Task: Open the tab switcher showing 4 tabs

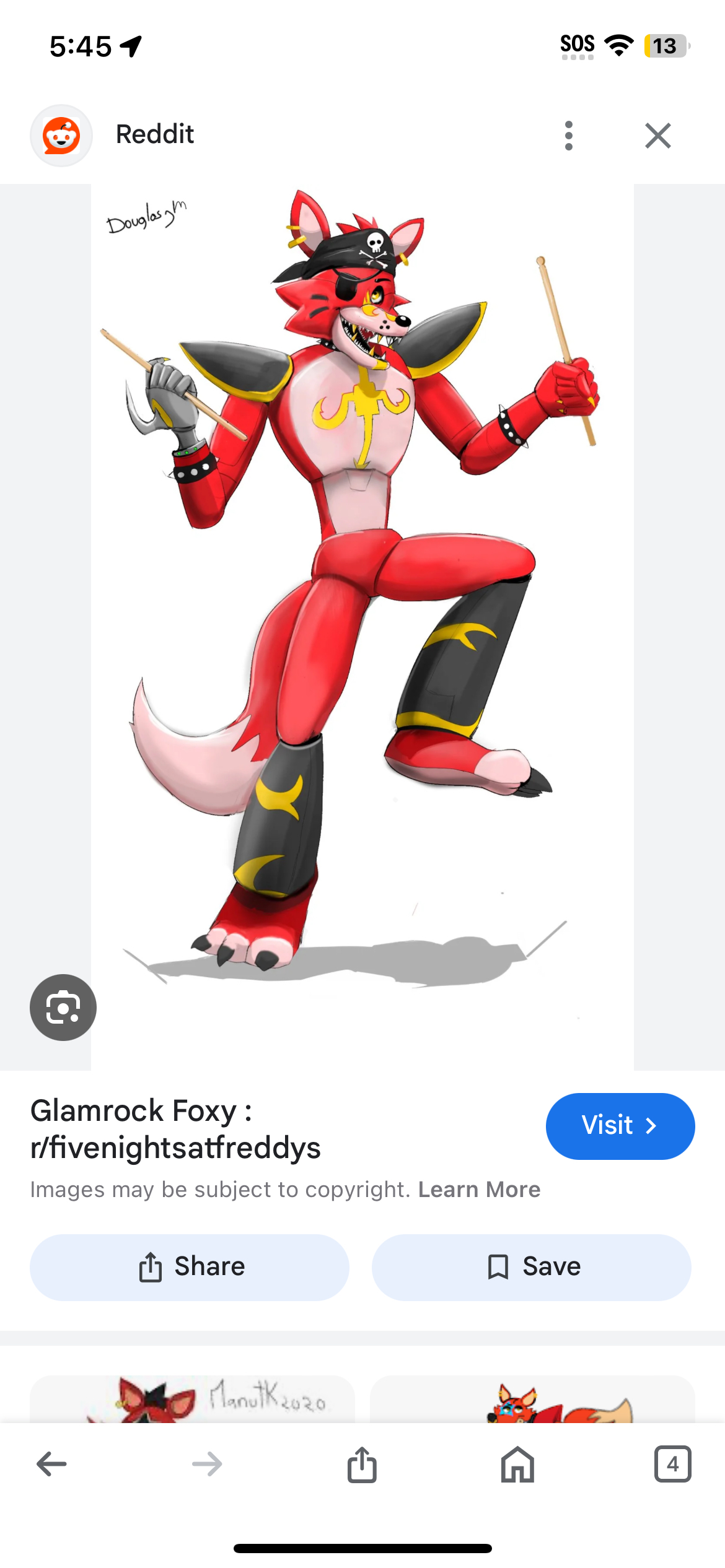Action: coord(672,1464)
